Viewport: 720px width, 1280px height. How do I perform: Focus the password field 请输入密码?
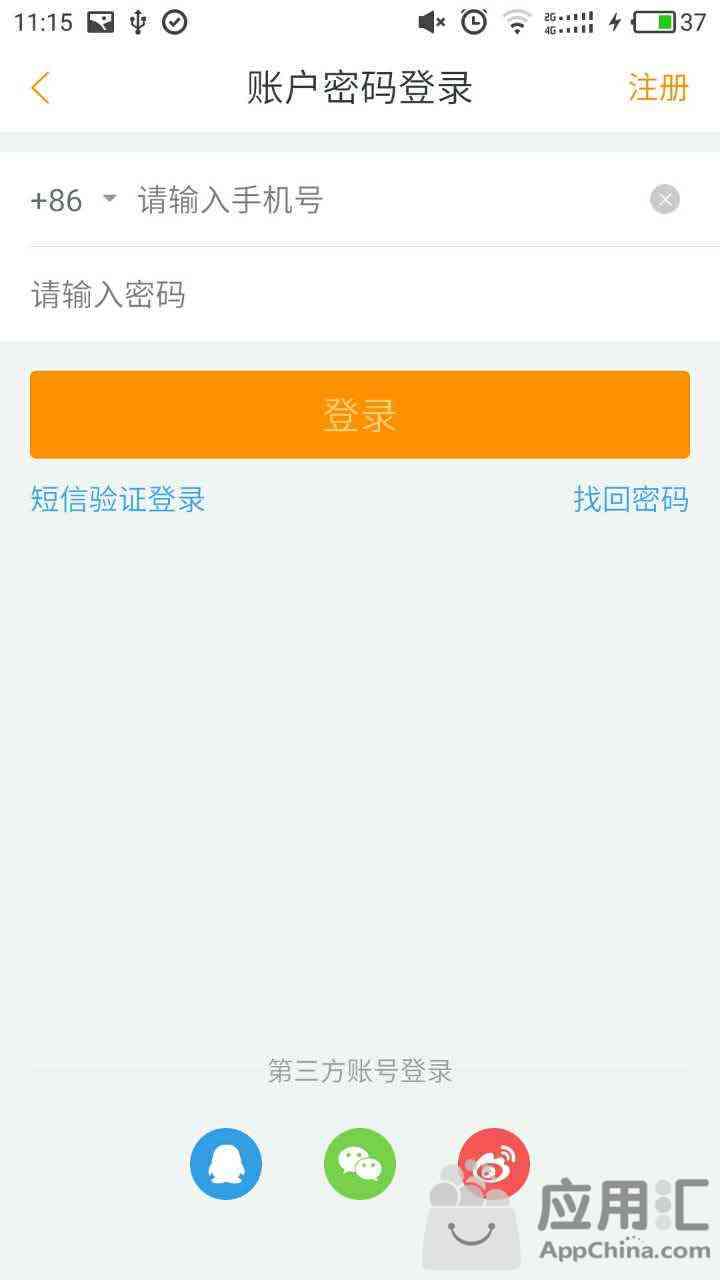click(360, 295)
